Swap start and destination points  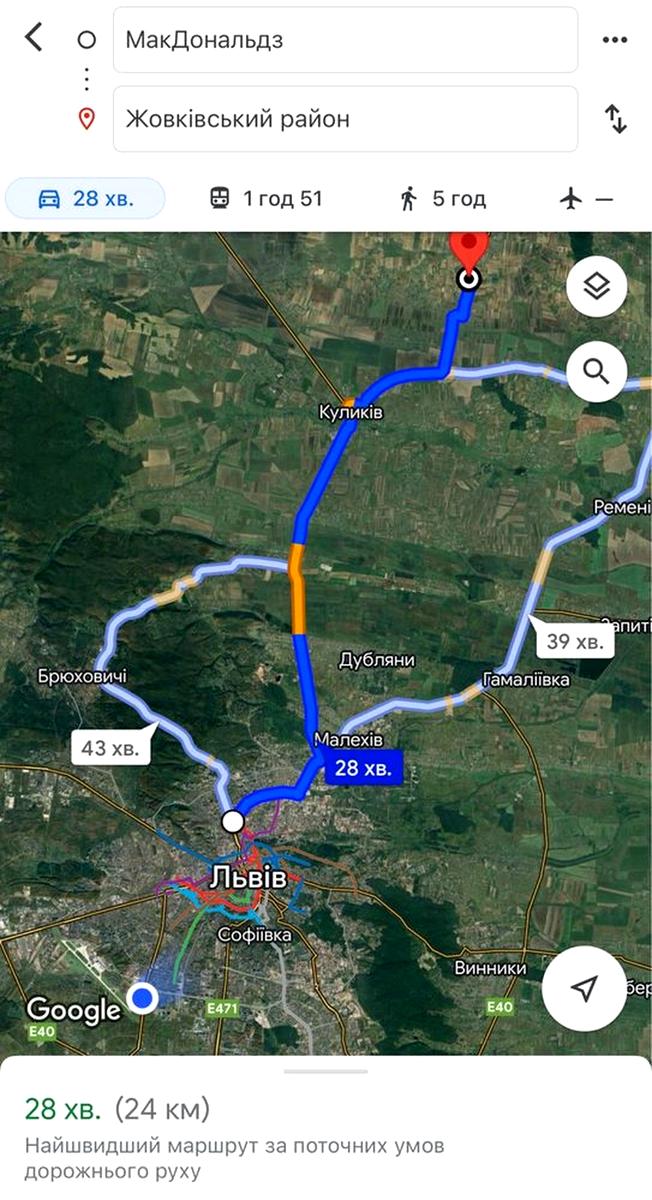[x=616, y=119]
